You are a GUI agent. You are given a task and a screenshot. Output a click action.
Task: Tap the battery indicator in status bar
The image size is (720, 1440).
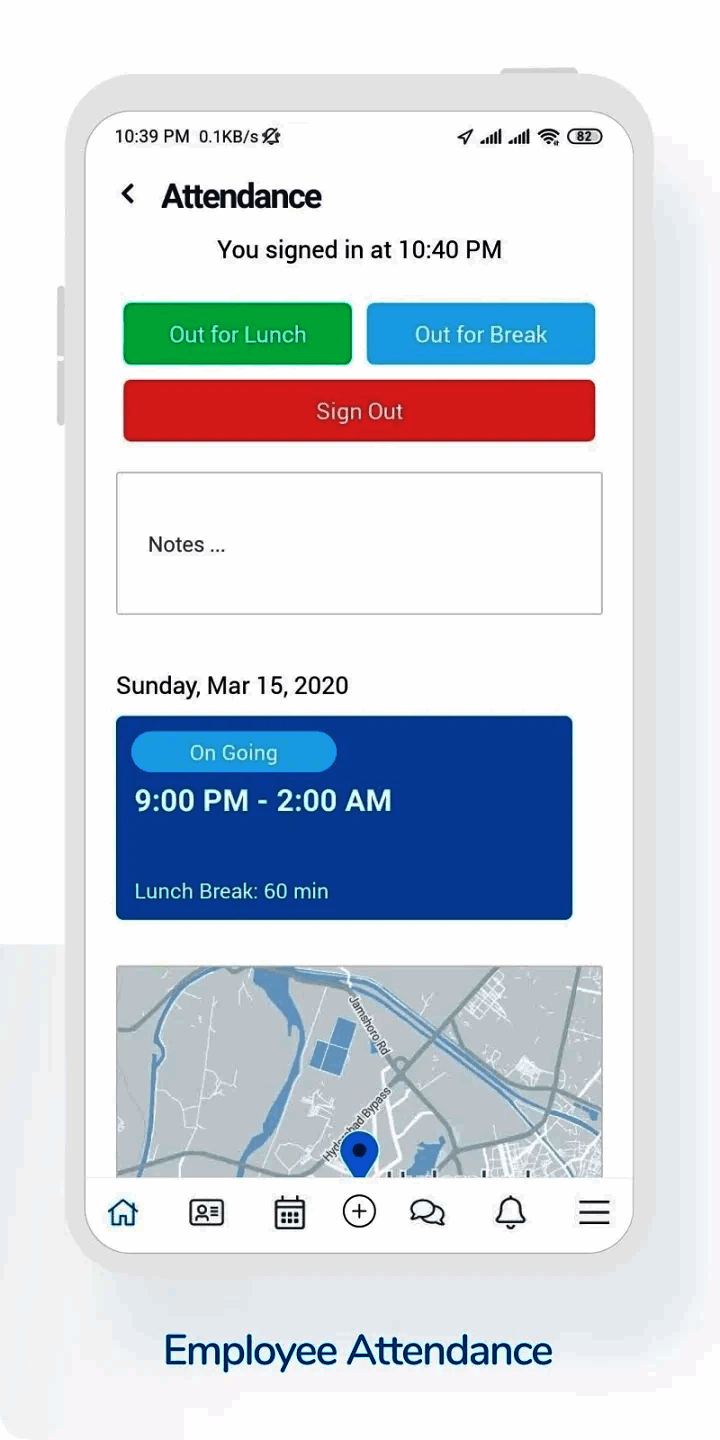pyautogui.click(x=583, y=136)
